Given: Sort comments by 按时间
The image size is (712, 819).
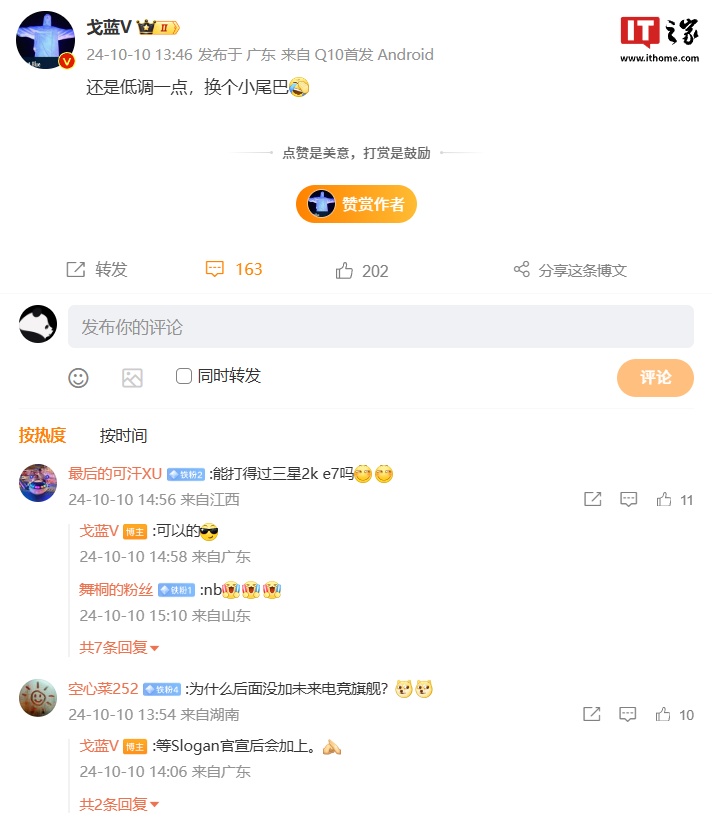Looking at the screenshot, I should coord(123,435).
